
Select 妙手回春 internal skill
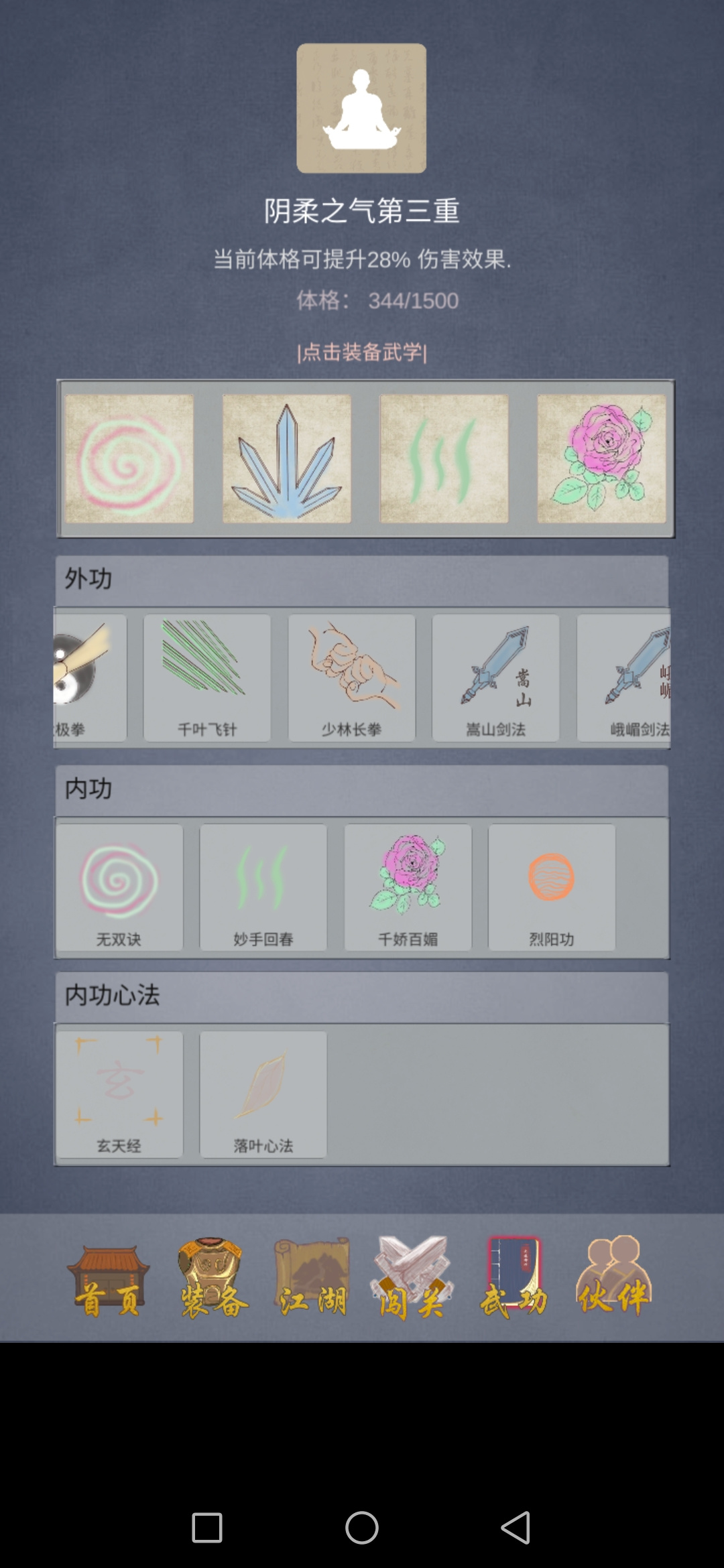pos(263,887)
